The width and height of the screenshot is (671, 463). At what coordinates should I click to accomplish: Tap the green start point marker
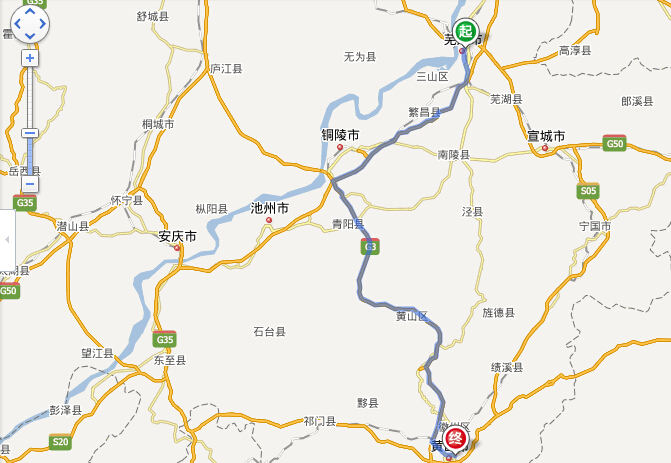tap(465, 31)
